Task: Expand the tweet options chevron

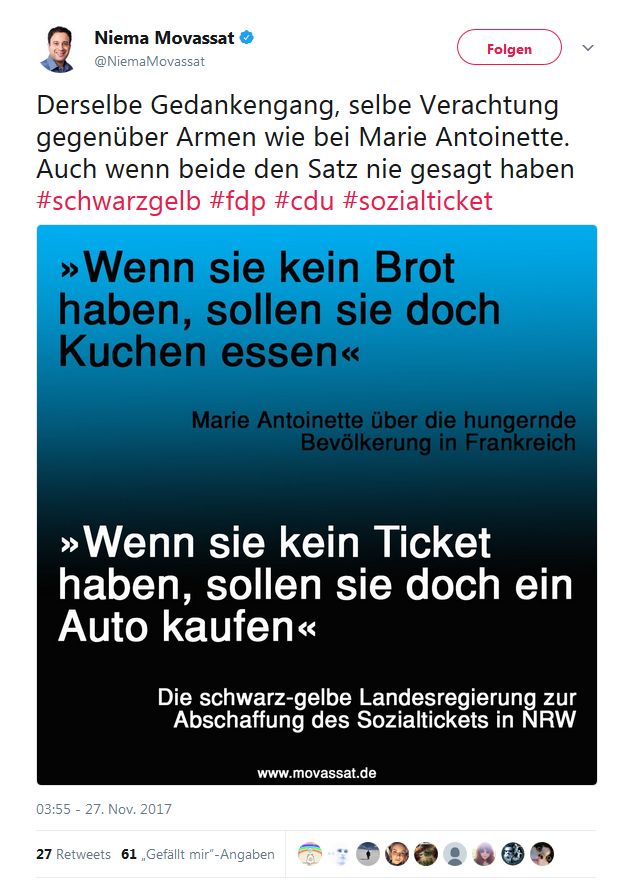Action: click(588, 48)
